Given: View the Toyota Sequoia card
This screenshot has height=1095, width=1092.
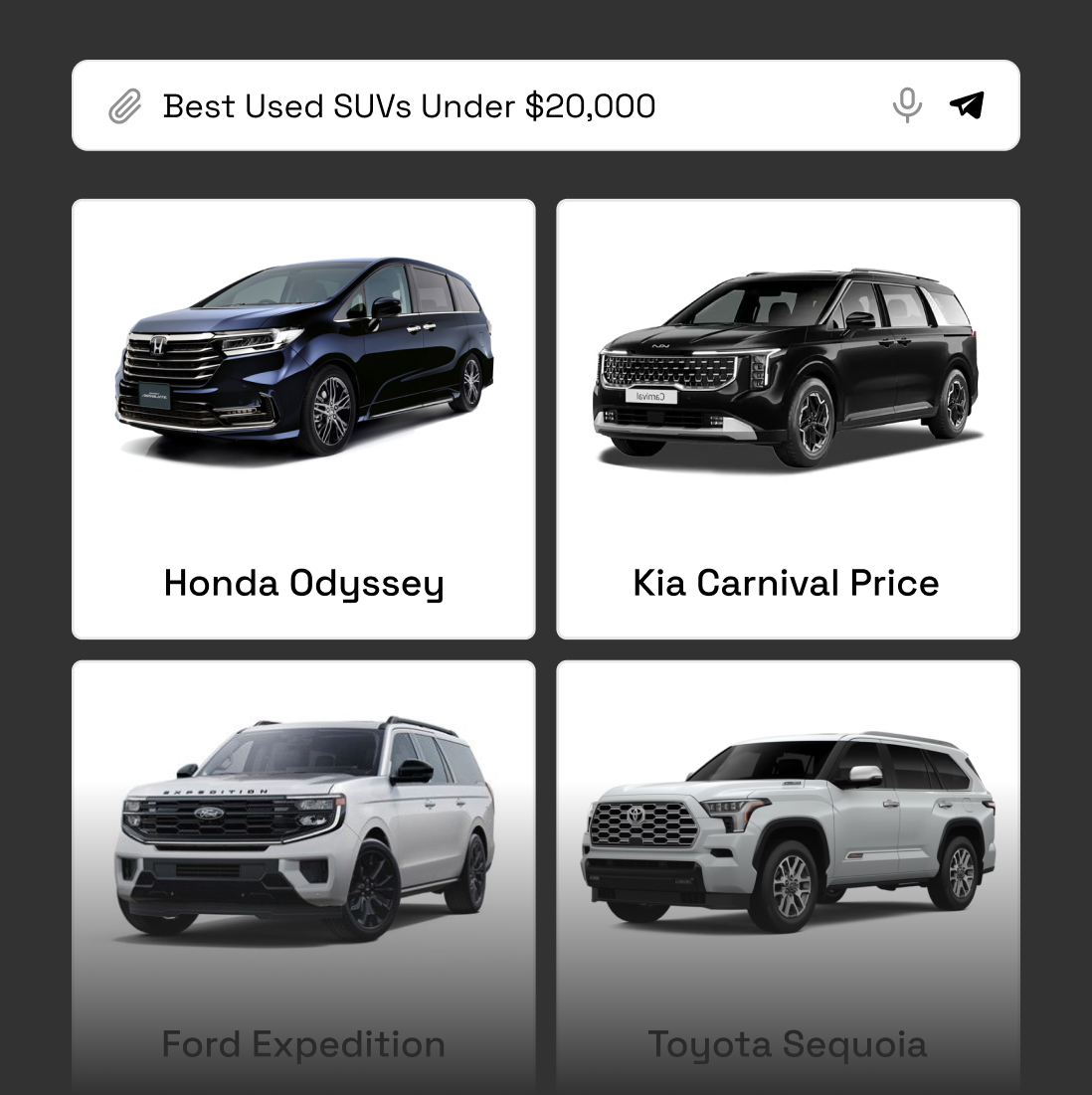Looking at the screenshot, I should point(788,875).
